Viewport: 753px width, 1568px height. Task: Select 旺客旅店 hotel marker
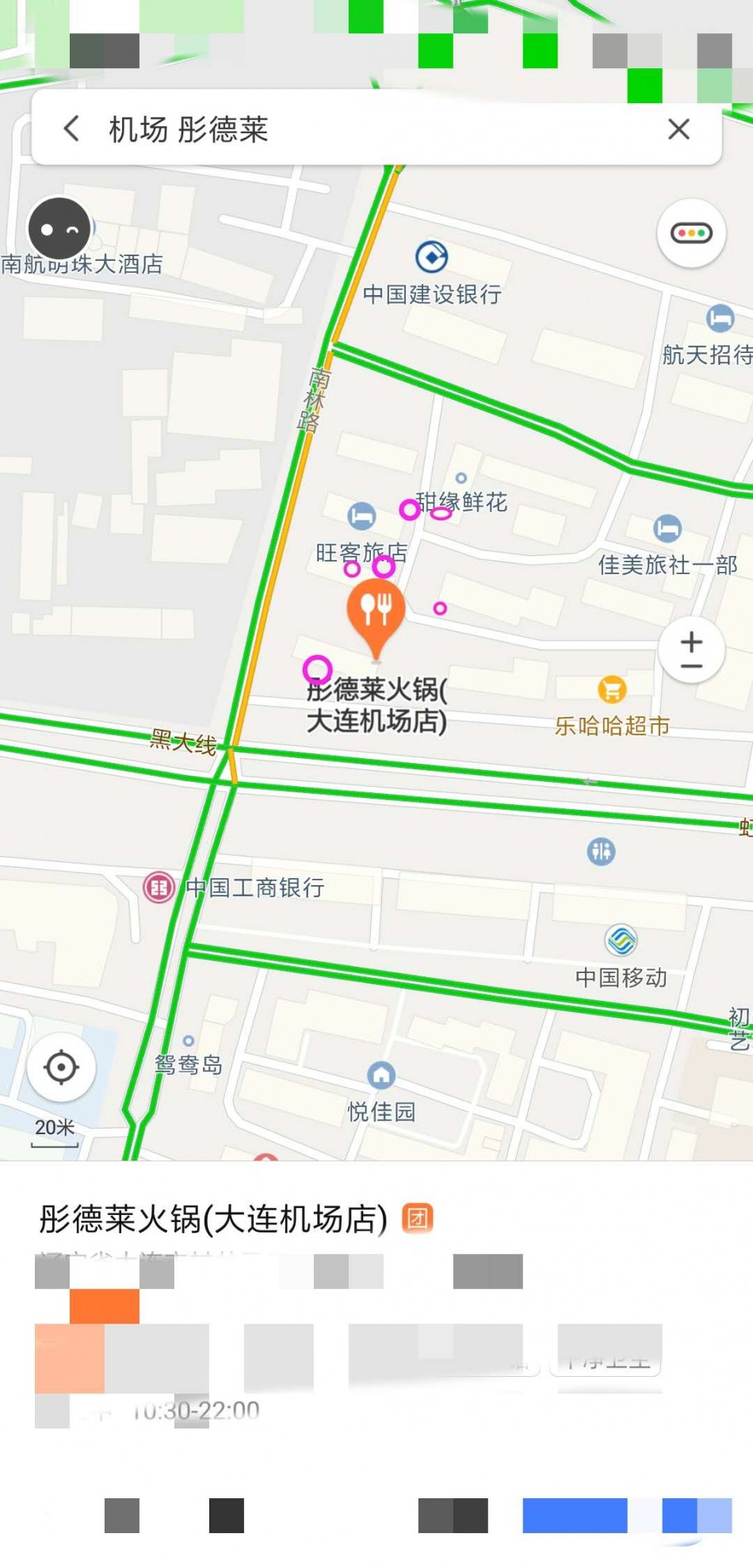point(361,516)
